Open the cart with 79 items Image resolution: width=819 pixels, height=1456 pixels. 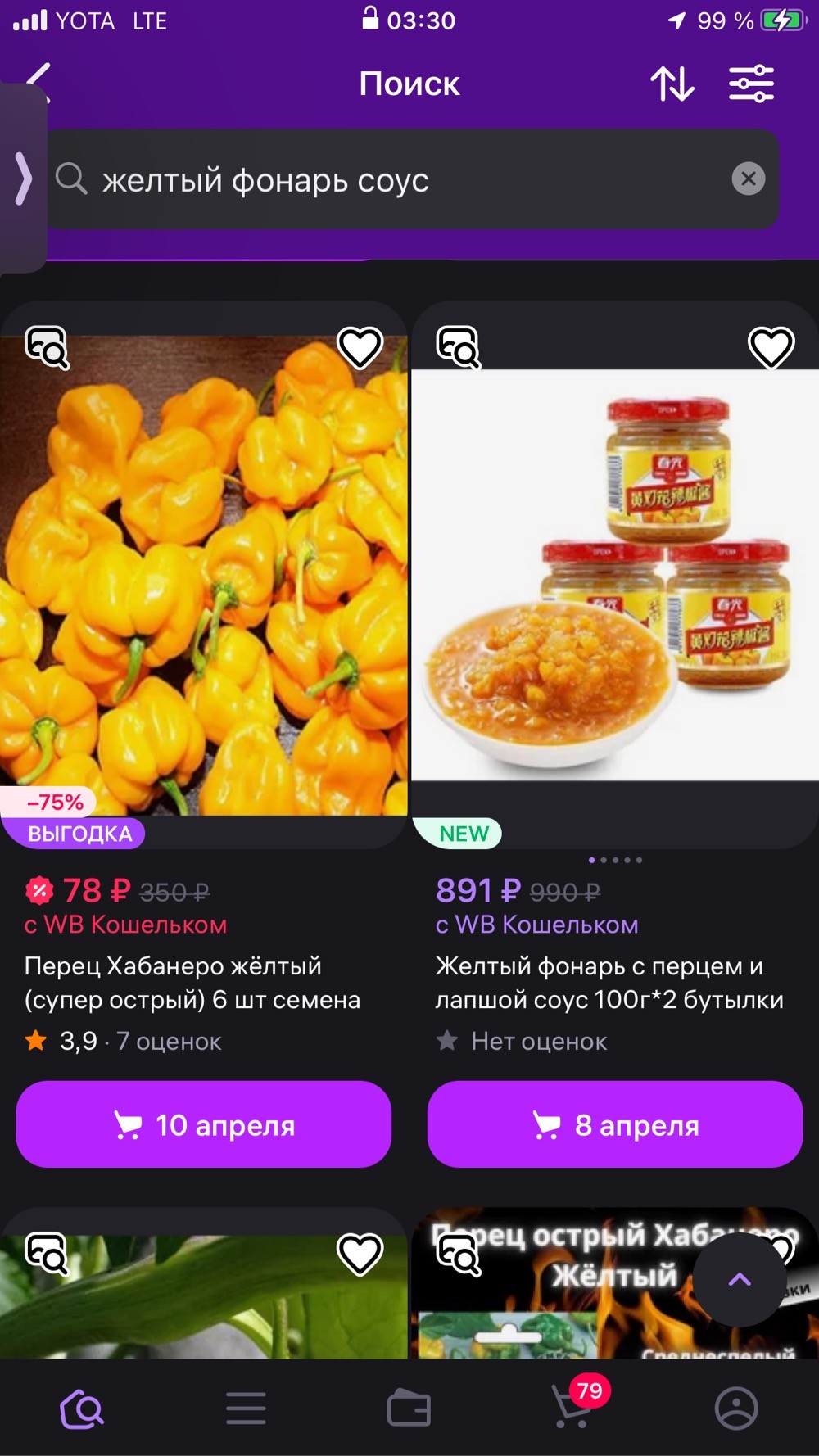coord(573,1407)
